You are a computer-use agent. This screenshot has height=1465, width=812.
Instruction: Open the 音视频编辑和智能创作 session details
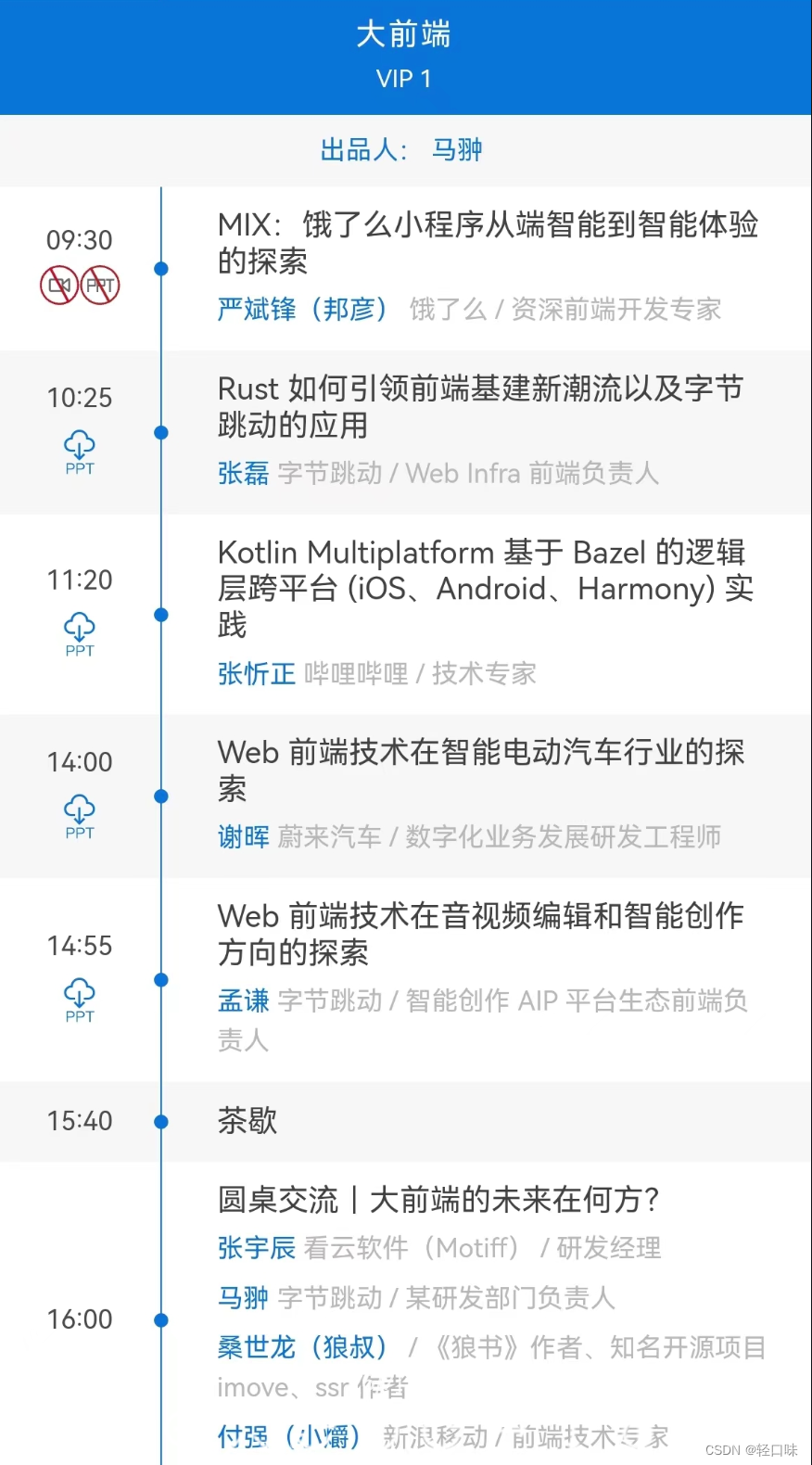(480, 934)
